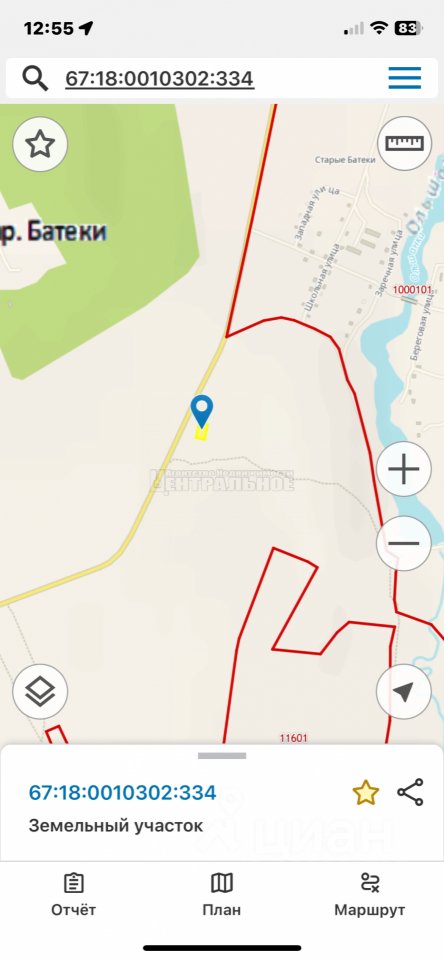Open the hamburger menu
The height and width of the screenshot is (960, 444).
[x=404, y=78]
